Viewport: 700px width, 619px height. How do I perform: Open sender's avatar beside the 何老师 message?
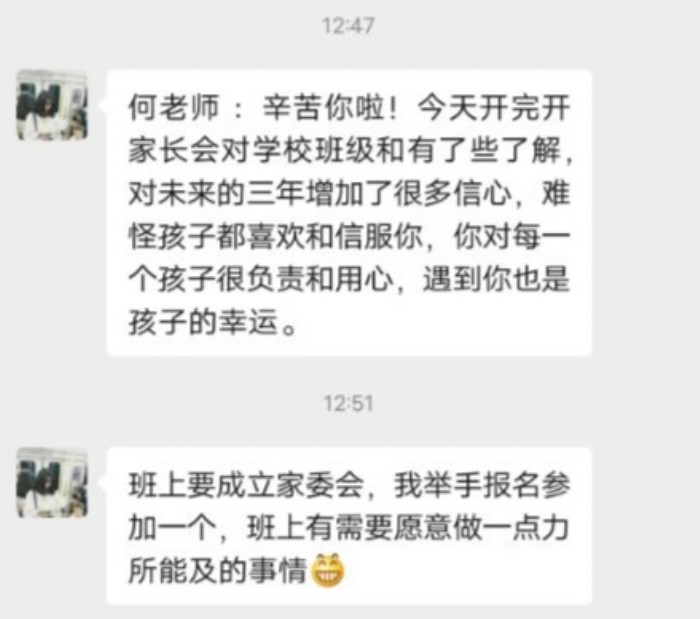[52, 105]
